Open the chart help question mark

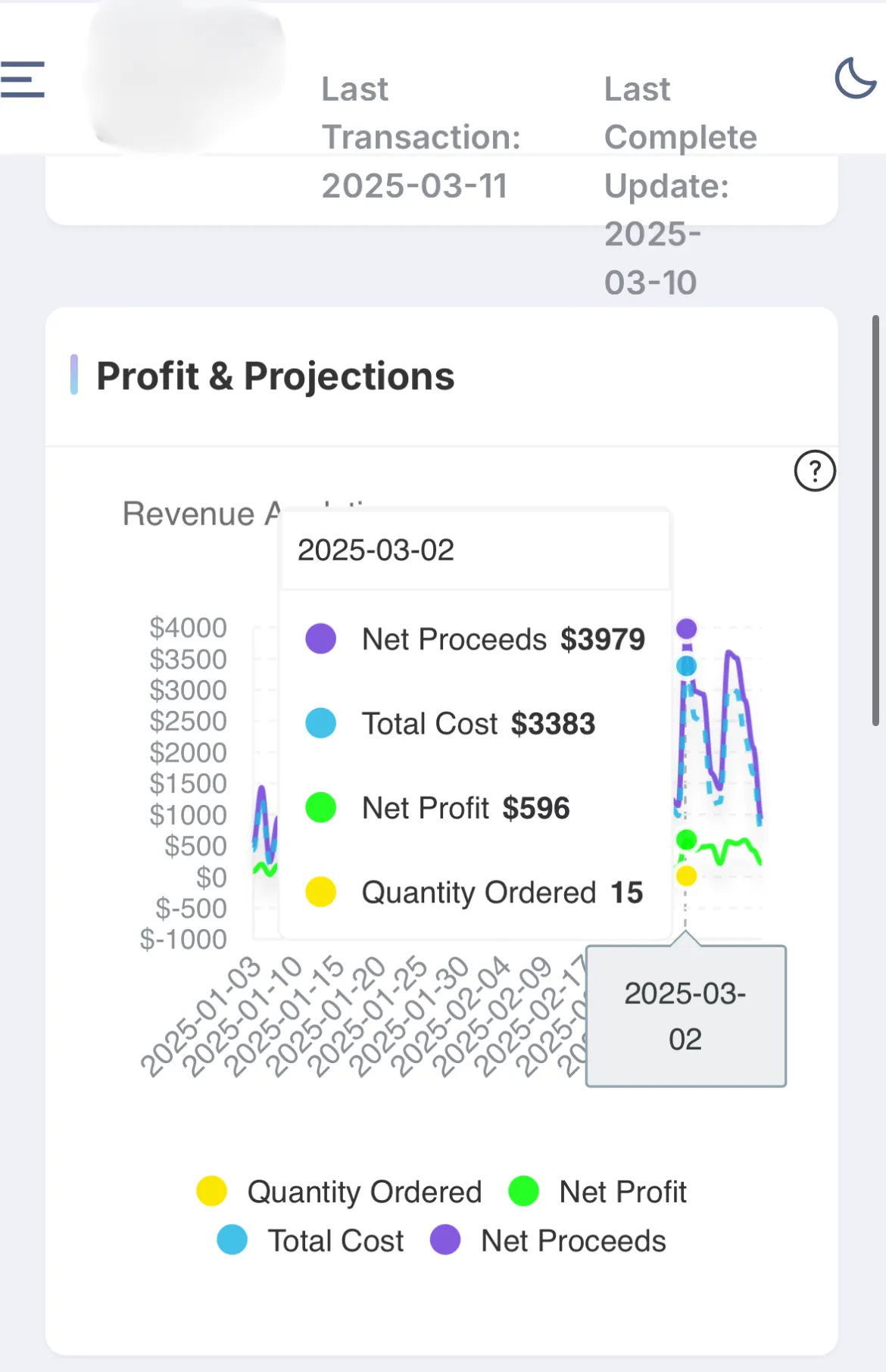click(x=815, y=471)
